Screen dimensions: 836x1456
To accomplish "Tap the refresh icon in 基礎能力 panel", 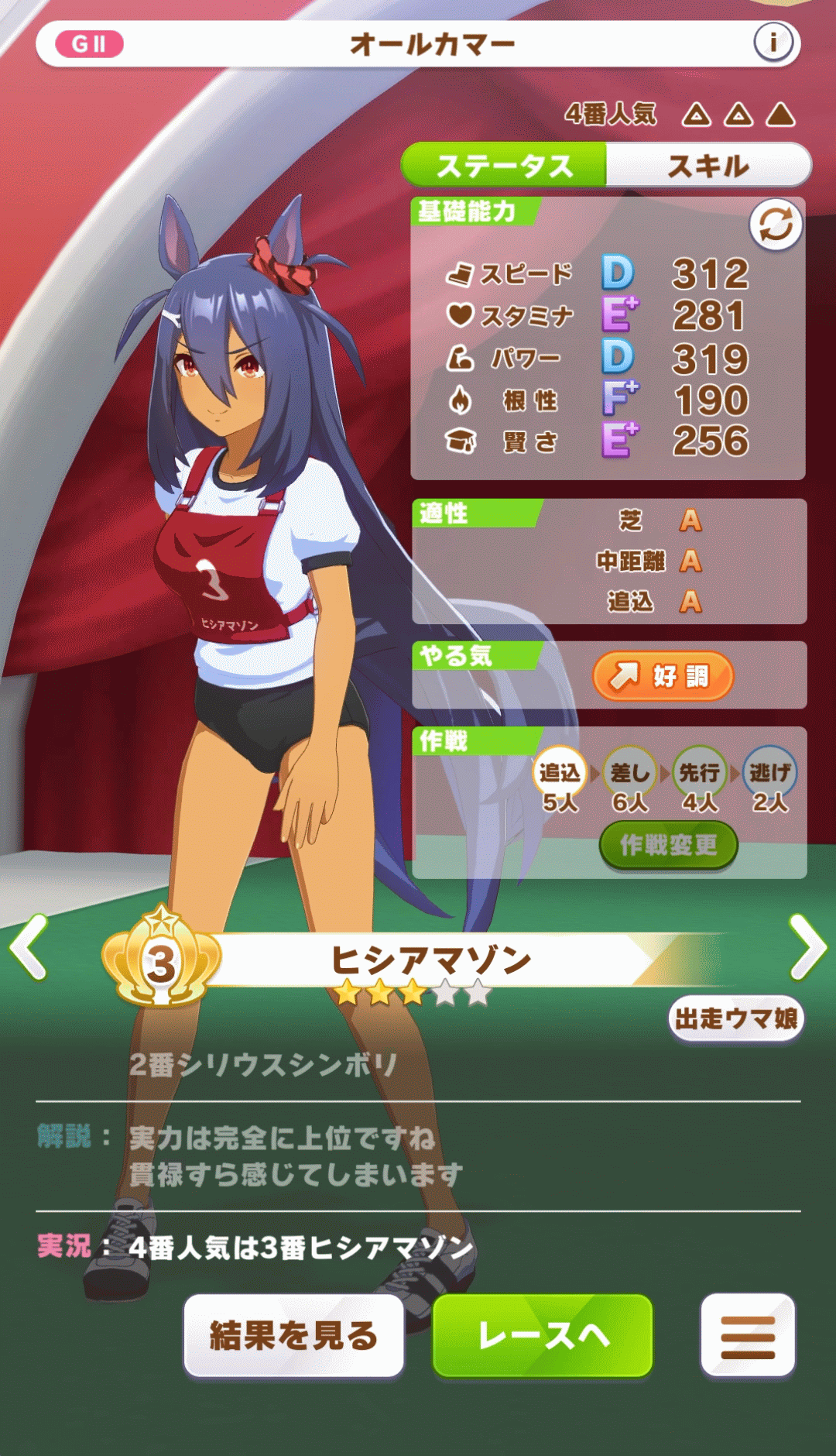I will pos(776,225).
